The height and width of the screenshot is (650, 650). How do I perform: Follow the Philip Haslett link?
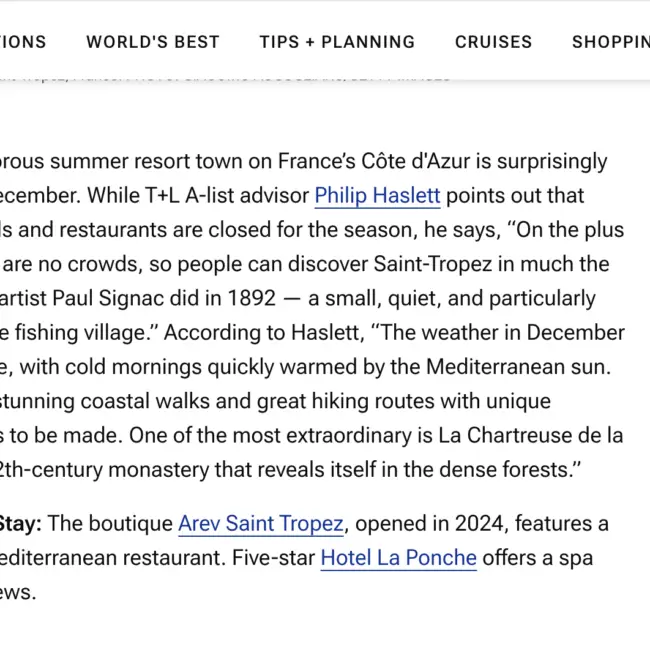(x=377, y=195)
